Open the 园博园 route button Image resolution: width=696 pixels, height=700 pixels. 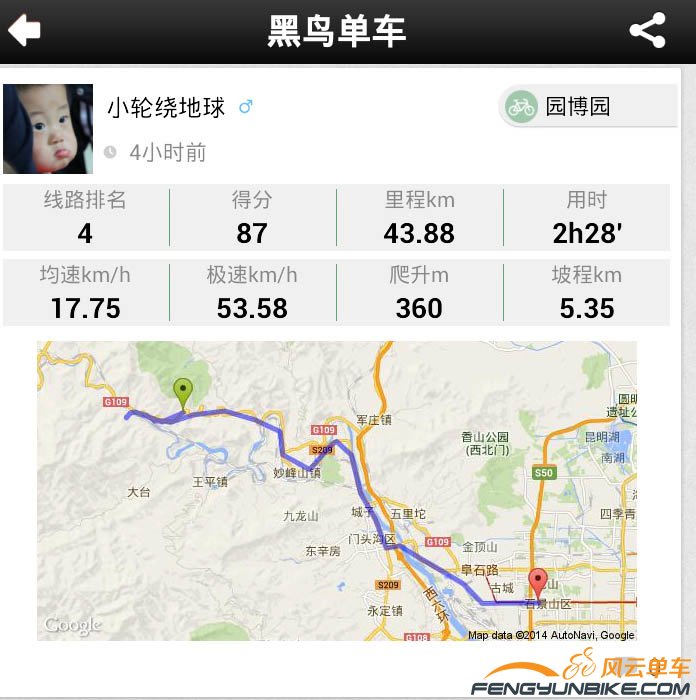click(587, 107)
